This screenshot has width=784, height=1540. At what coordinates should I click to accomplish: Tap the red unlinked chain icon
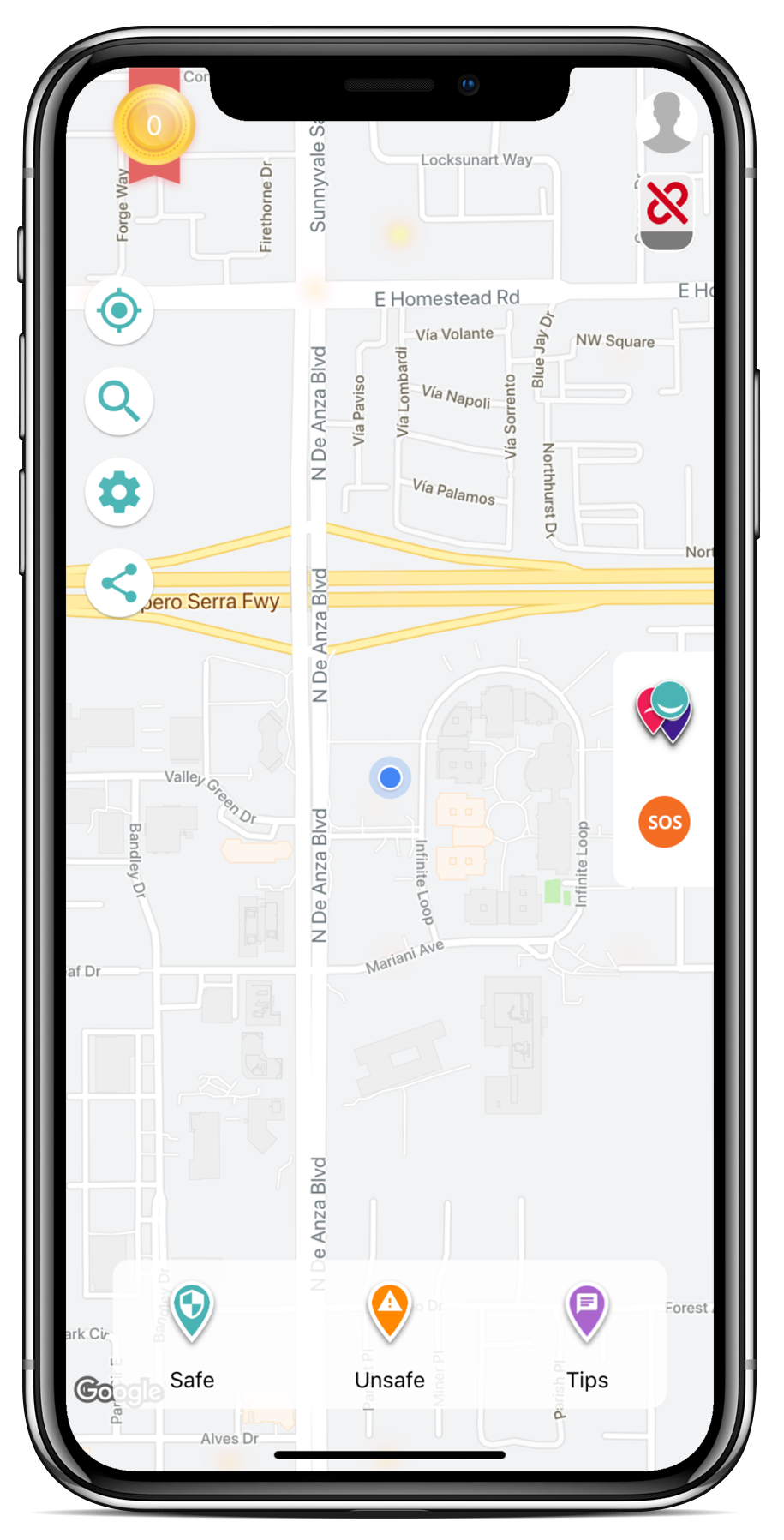click(667, 214)
